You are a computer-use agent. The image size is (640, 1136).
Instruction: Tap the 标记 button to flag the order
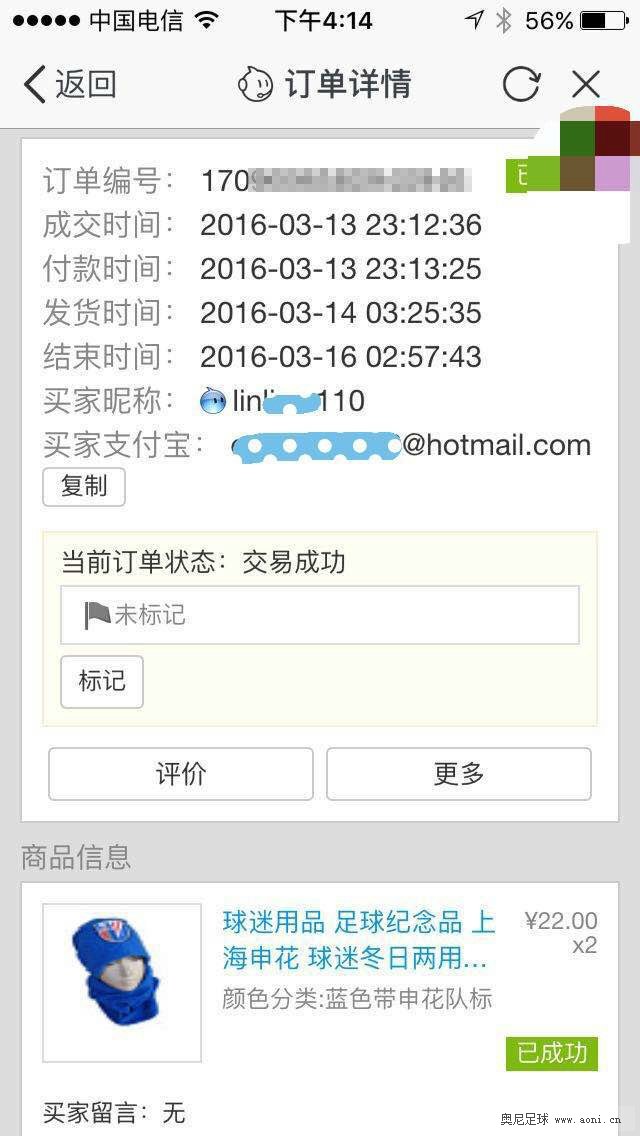click(x=101, y=682)
